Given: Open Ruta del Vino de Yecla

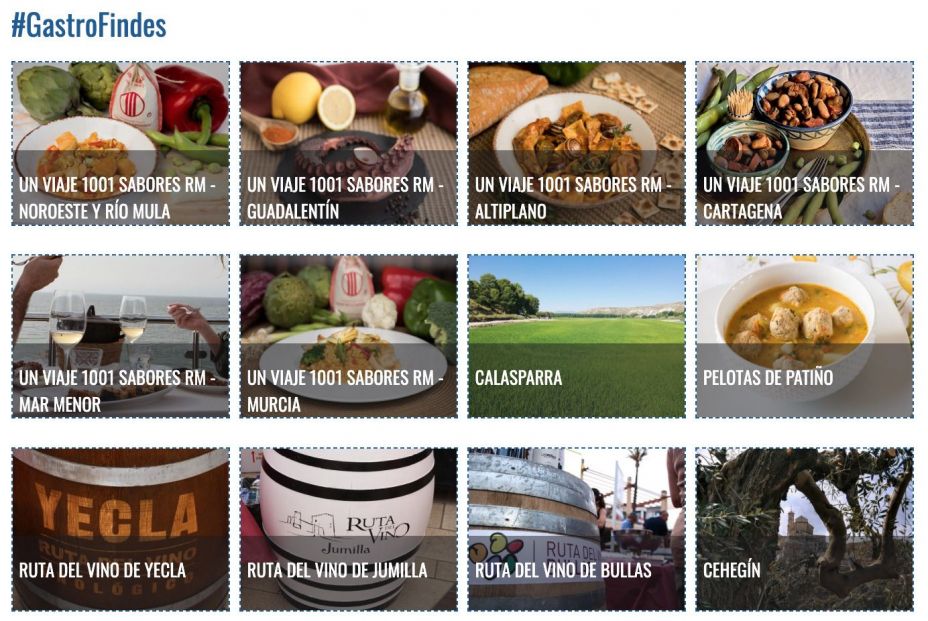Looking at the screenshot, I should coord(120,529).
